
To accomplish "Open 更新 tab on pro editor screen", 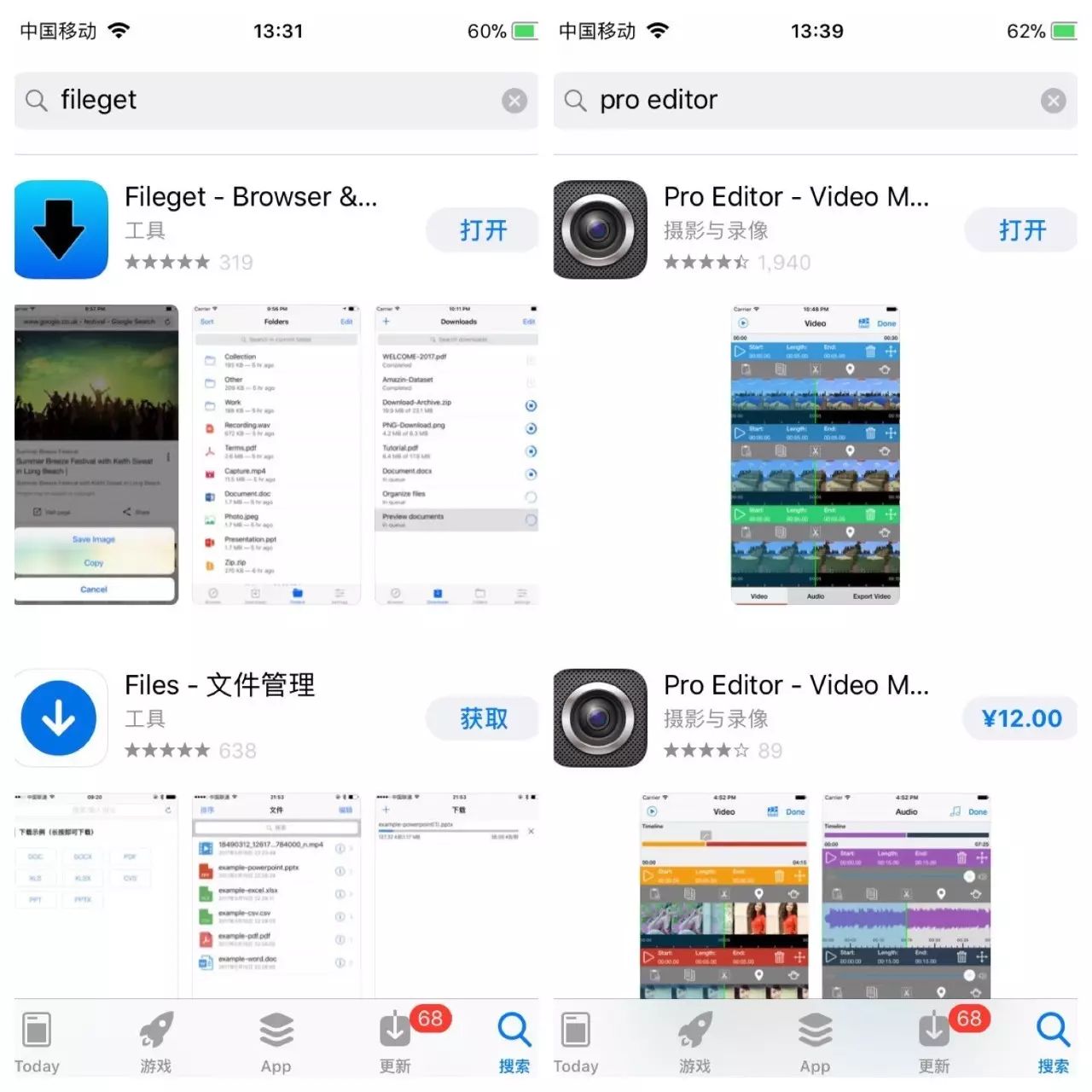I will pyautogui.click(x=934, y=1043).
